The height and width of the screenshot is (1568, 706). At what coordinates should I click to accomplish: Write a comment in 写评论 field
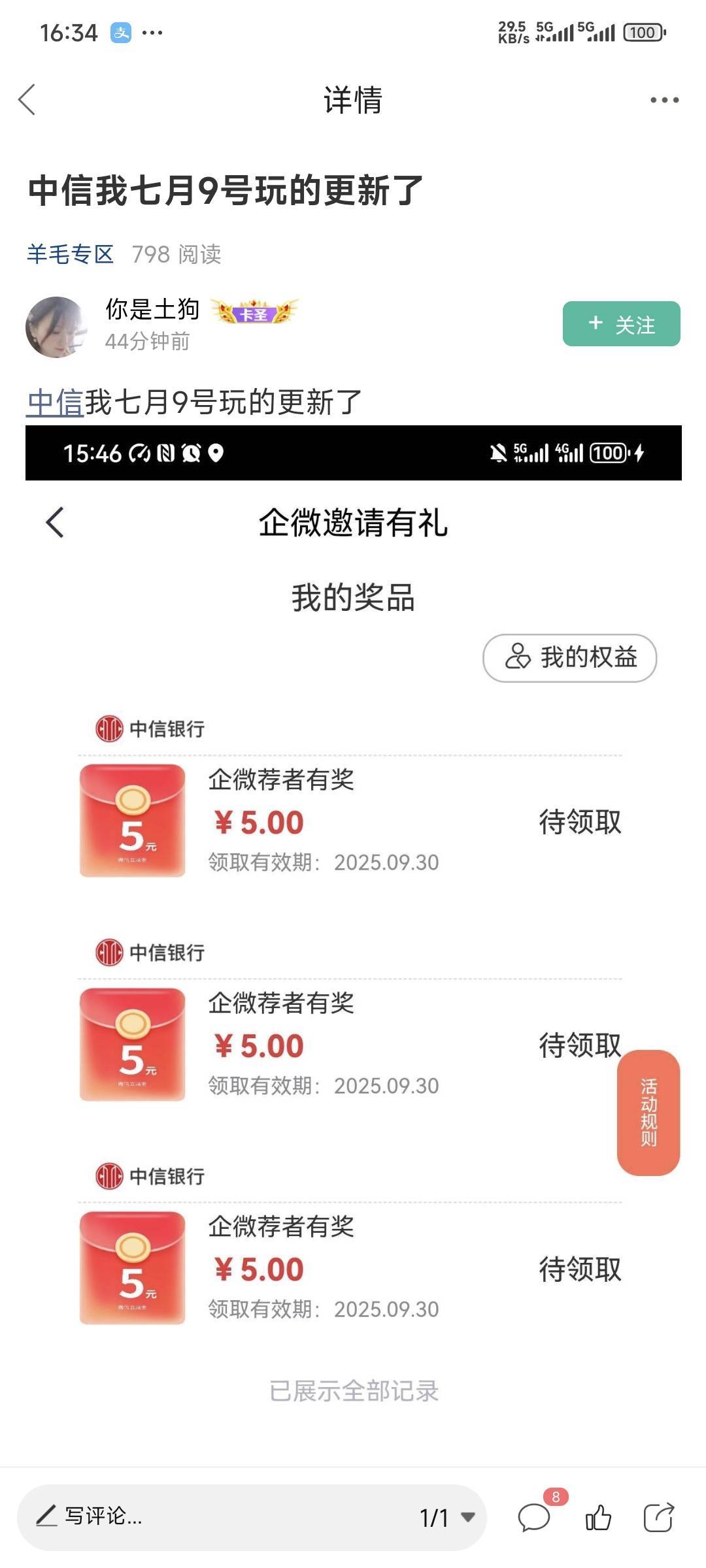click(196, 1516)
